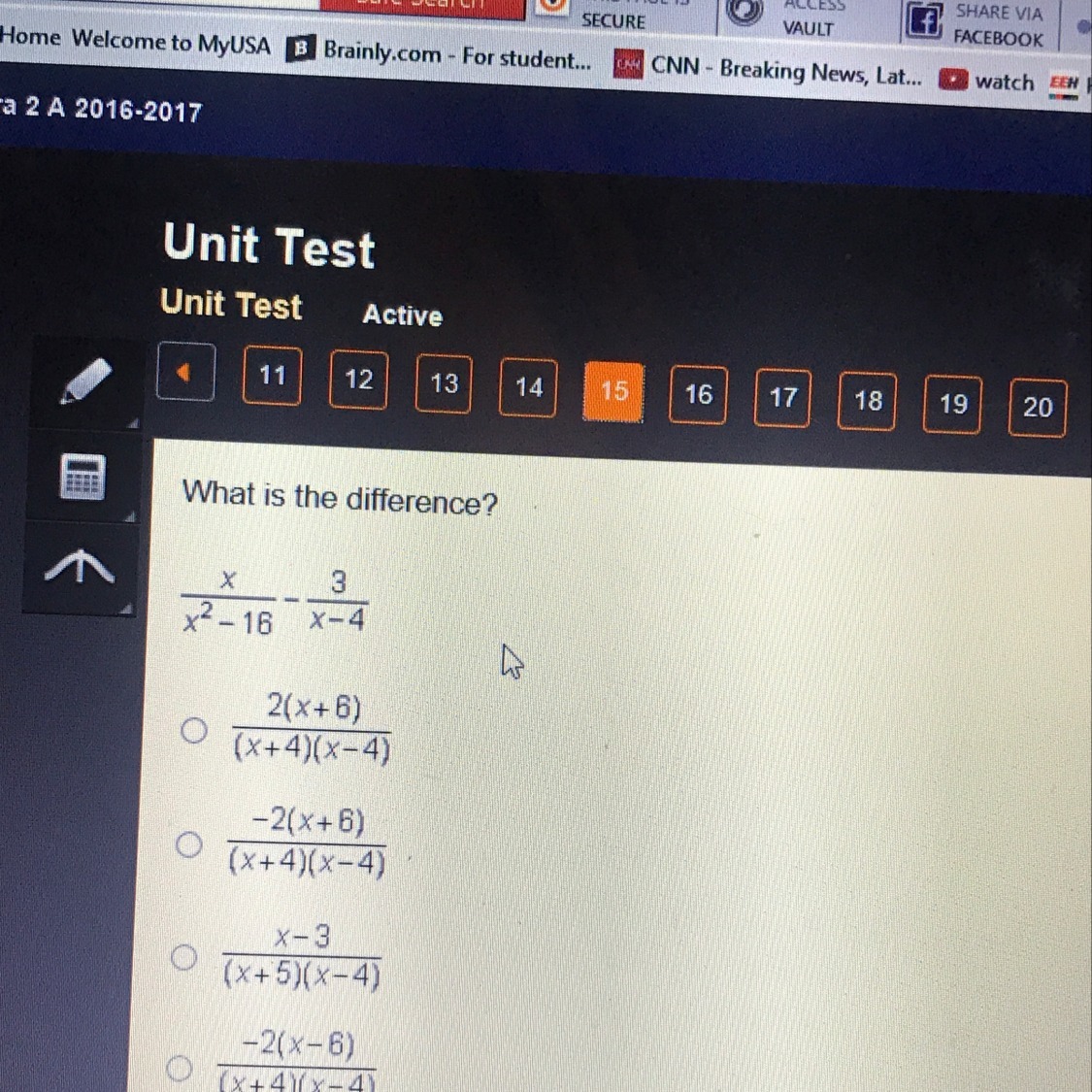The width and height of the screenshot is (1092, 1092).
Task: Select answer −2(x−6) over (x+4)(x−4)
Action: click(x=180, y=1068)
